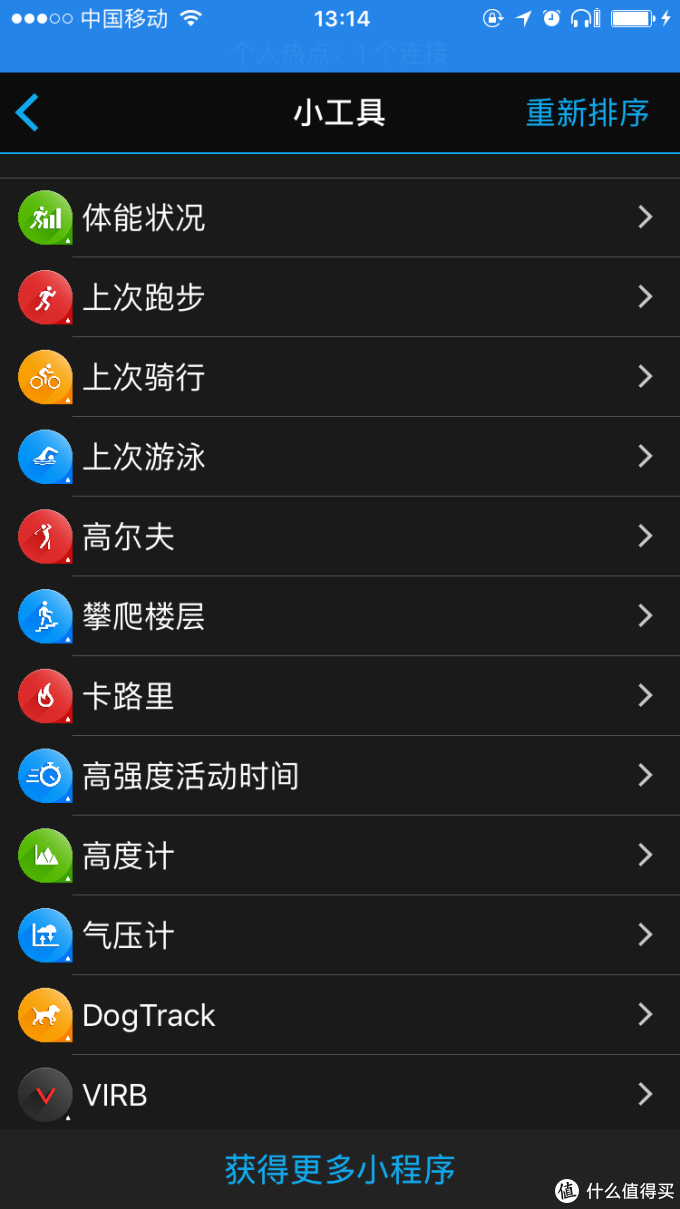
Task: Choose the 上次游泳 widget
Action: [340, 457]
